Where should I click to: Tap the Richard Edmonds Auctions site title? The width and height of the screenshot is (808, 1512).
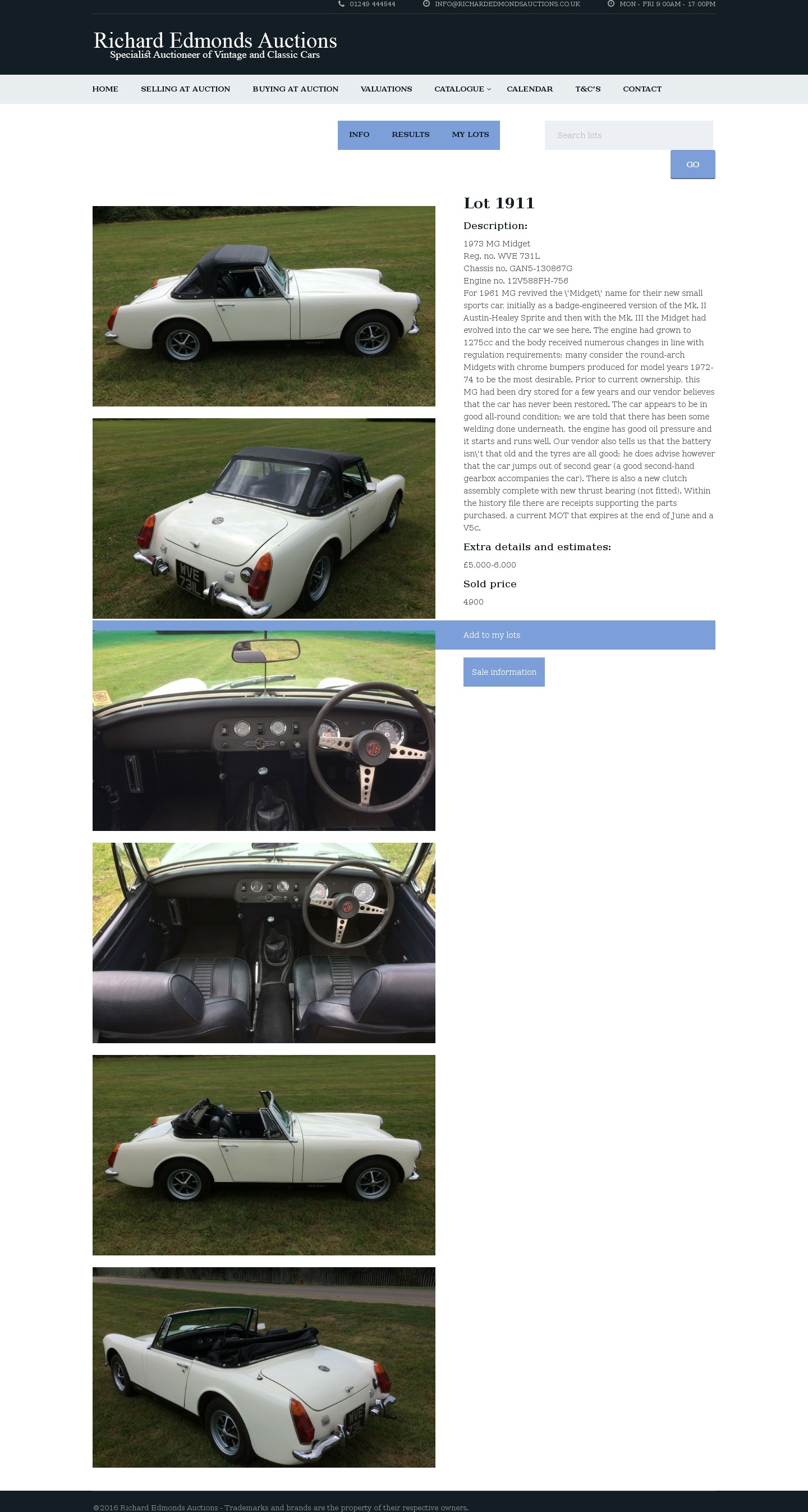215,42
